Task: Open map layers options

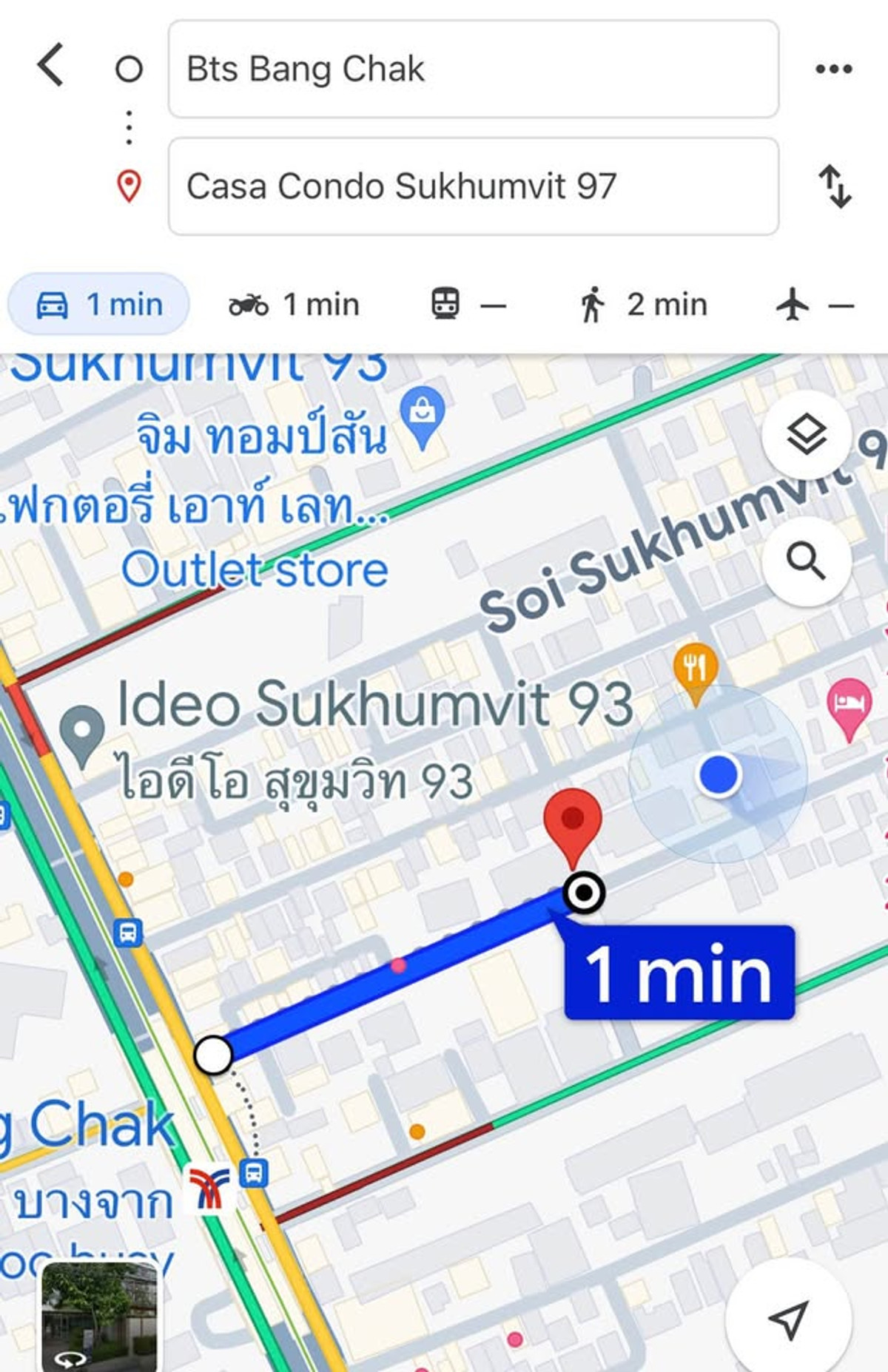Action: (806, 434)
